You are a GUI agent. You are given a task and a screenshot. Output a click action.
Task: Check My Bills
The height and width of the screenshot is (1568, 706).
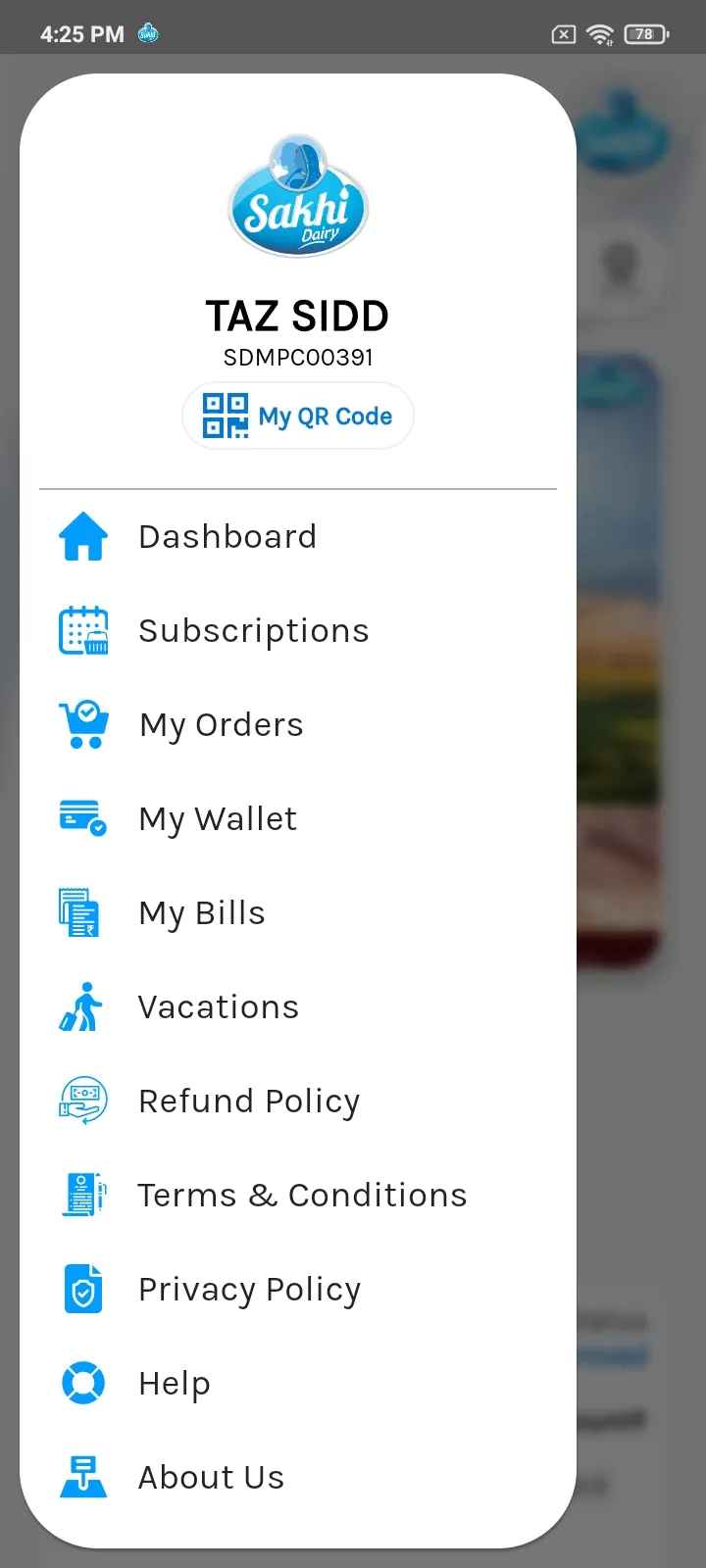(x=202, y=913)
